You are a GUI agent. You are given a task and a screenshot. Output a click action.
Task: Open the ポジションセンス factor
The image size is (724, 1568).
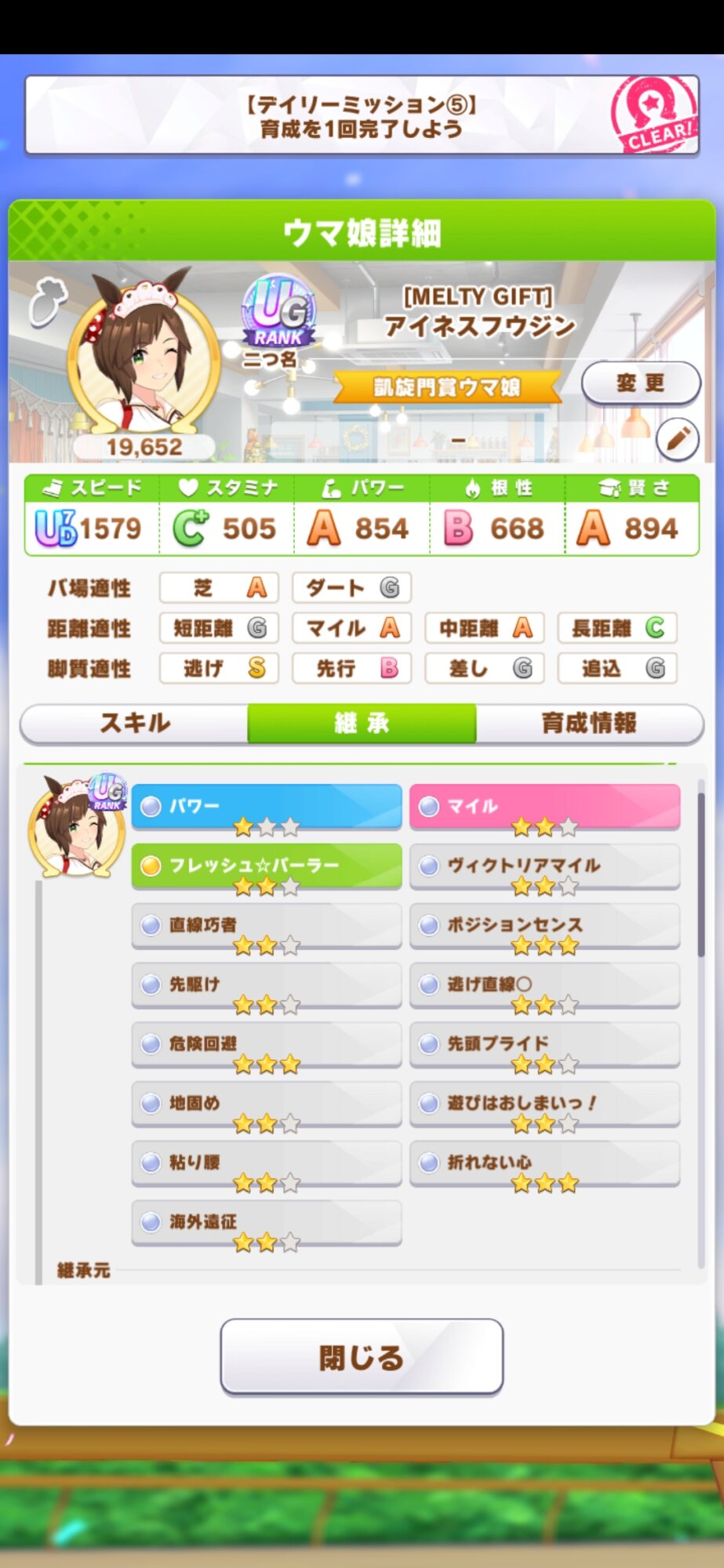pyautogui.click(x=544, y=926)
